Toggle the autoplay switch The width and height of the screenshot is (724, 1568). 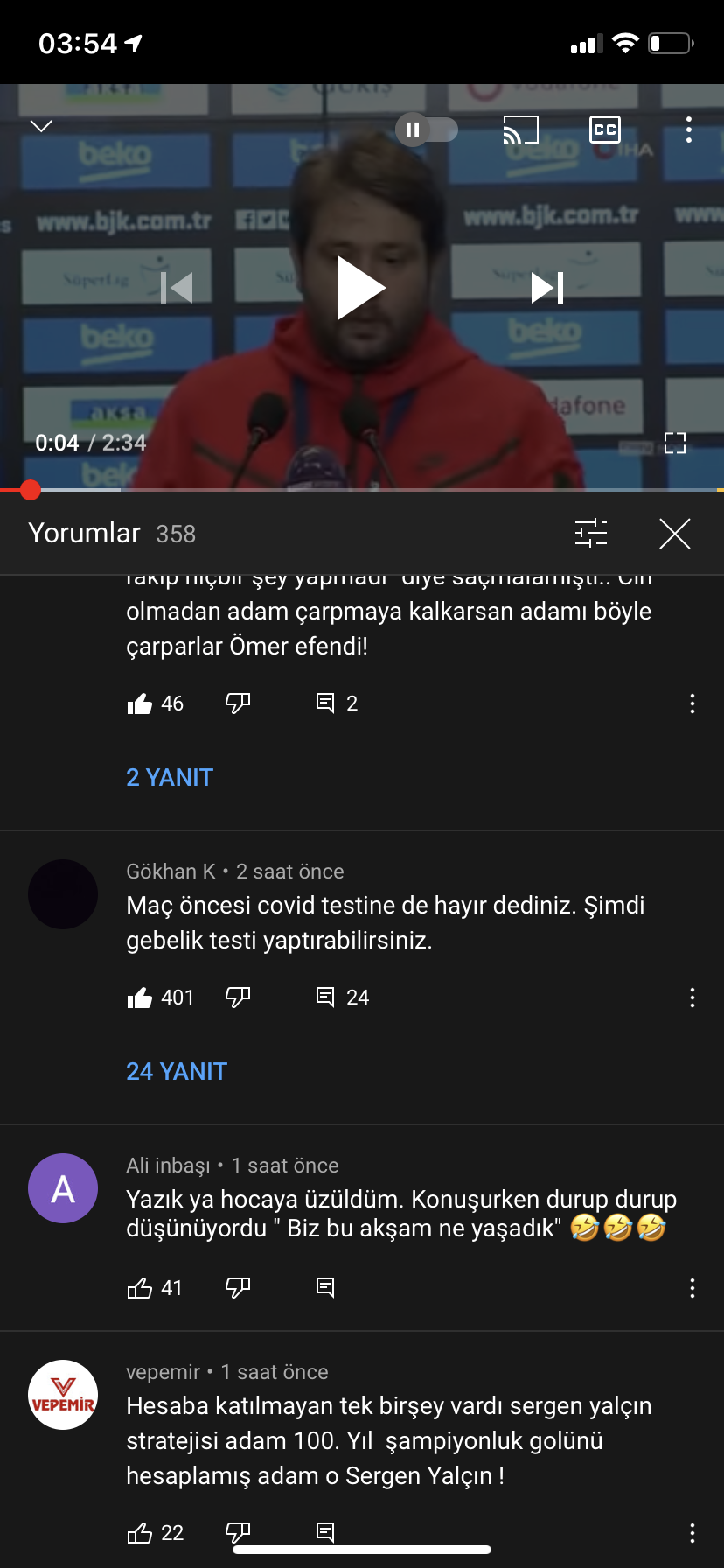[x=427, y=130]
